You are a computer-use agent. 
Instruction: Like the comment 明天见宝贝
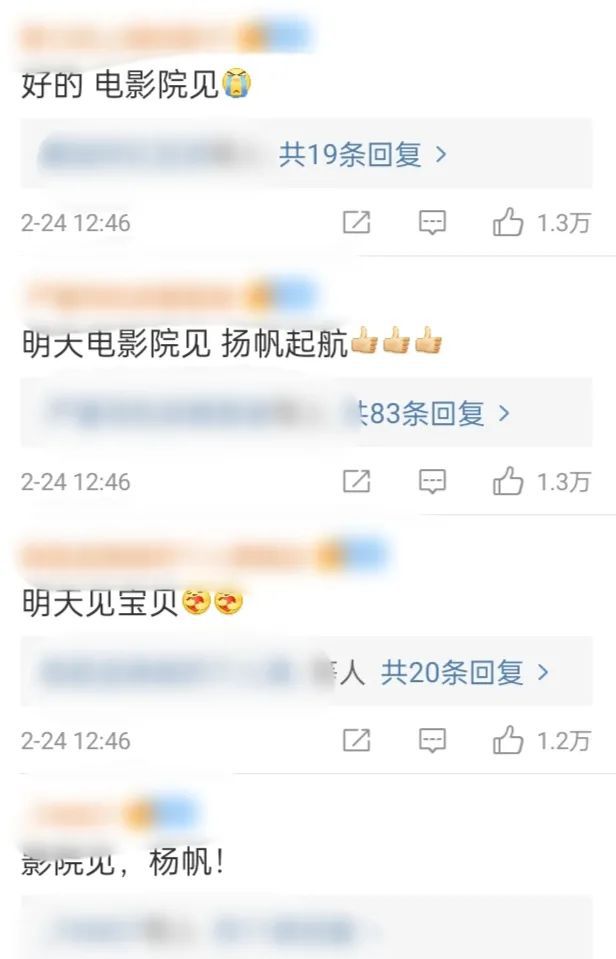coord(509,741)
